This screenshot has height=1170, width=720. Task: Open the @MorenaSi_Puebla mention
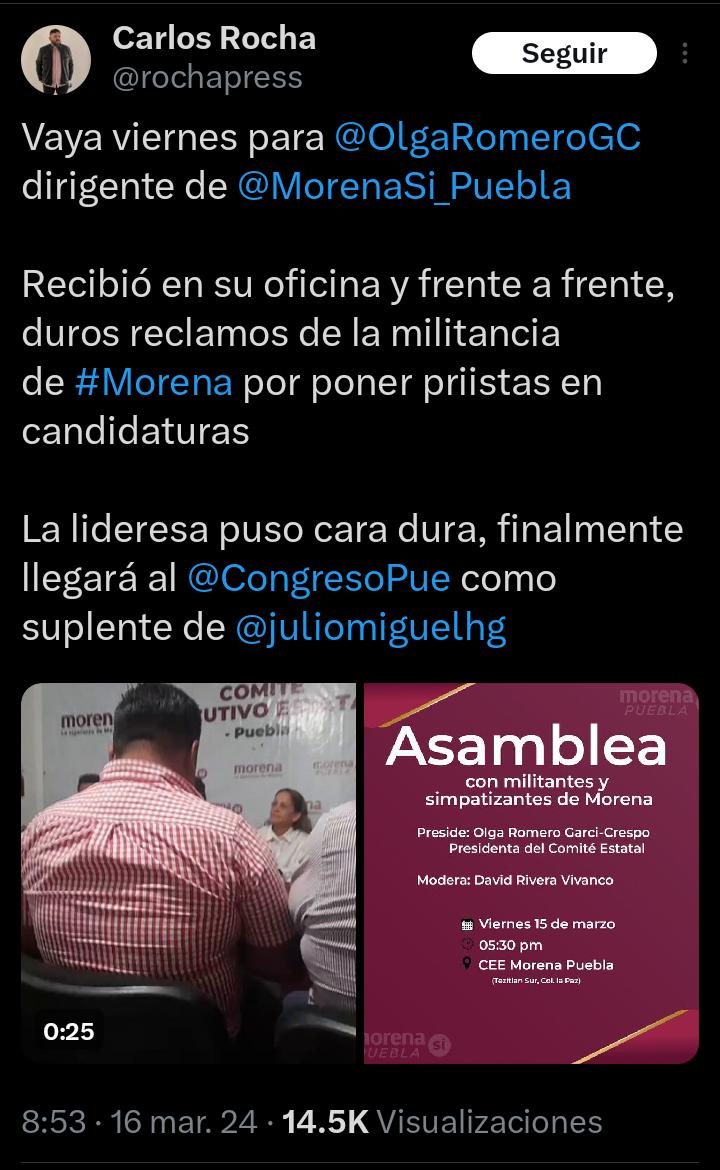(x=404, y=186)
